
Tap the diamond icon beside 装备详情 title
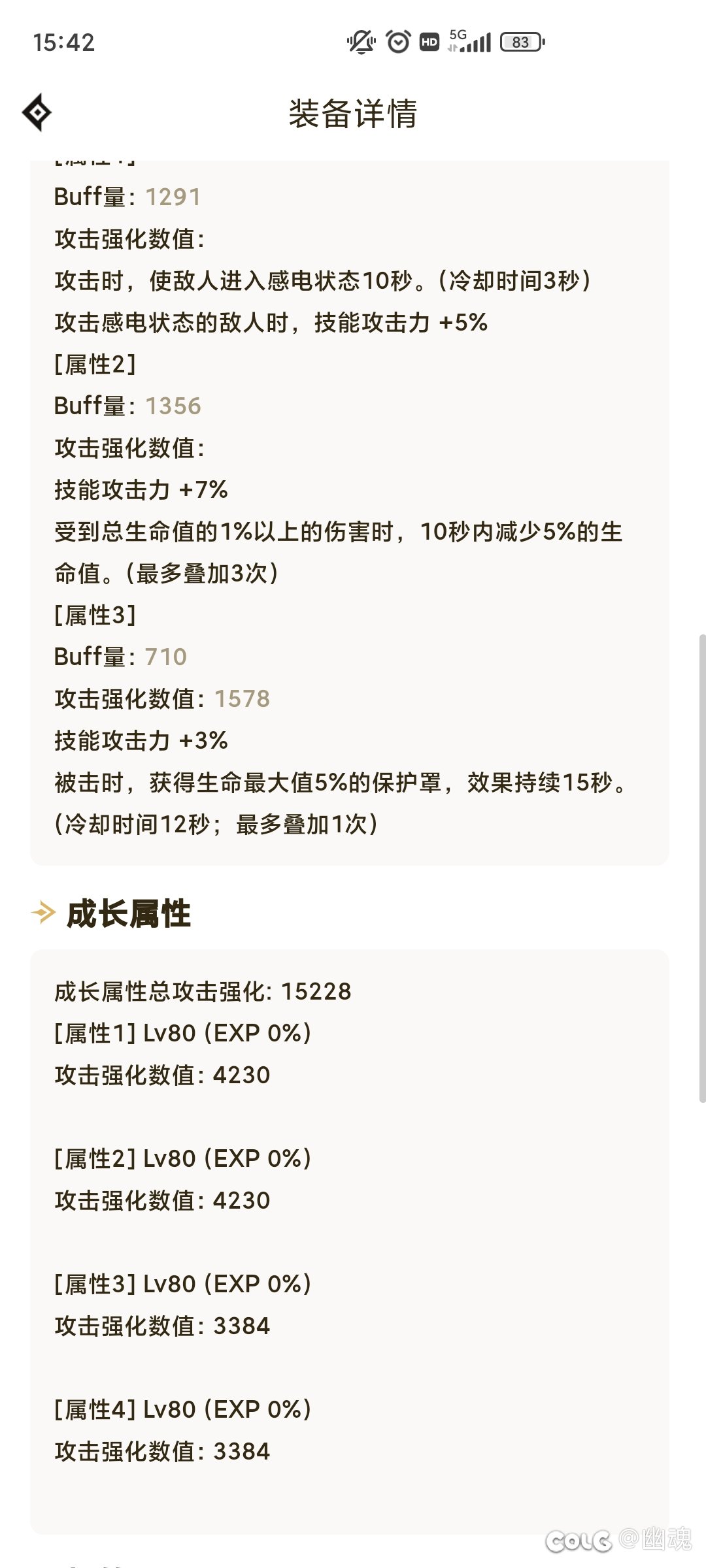point(37,112)
